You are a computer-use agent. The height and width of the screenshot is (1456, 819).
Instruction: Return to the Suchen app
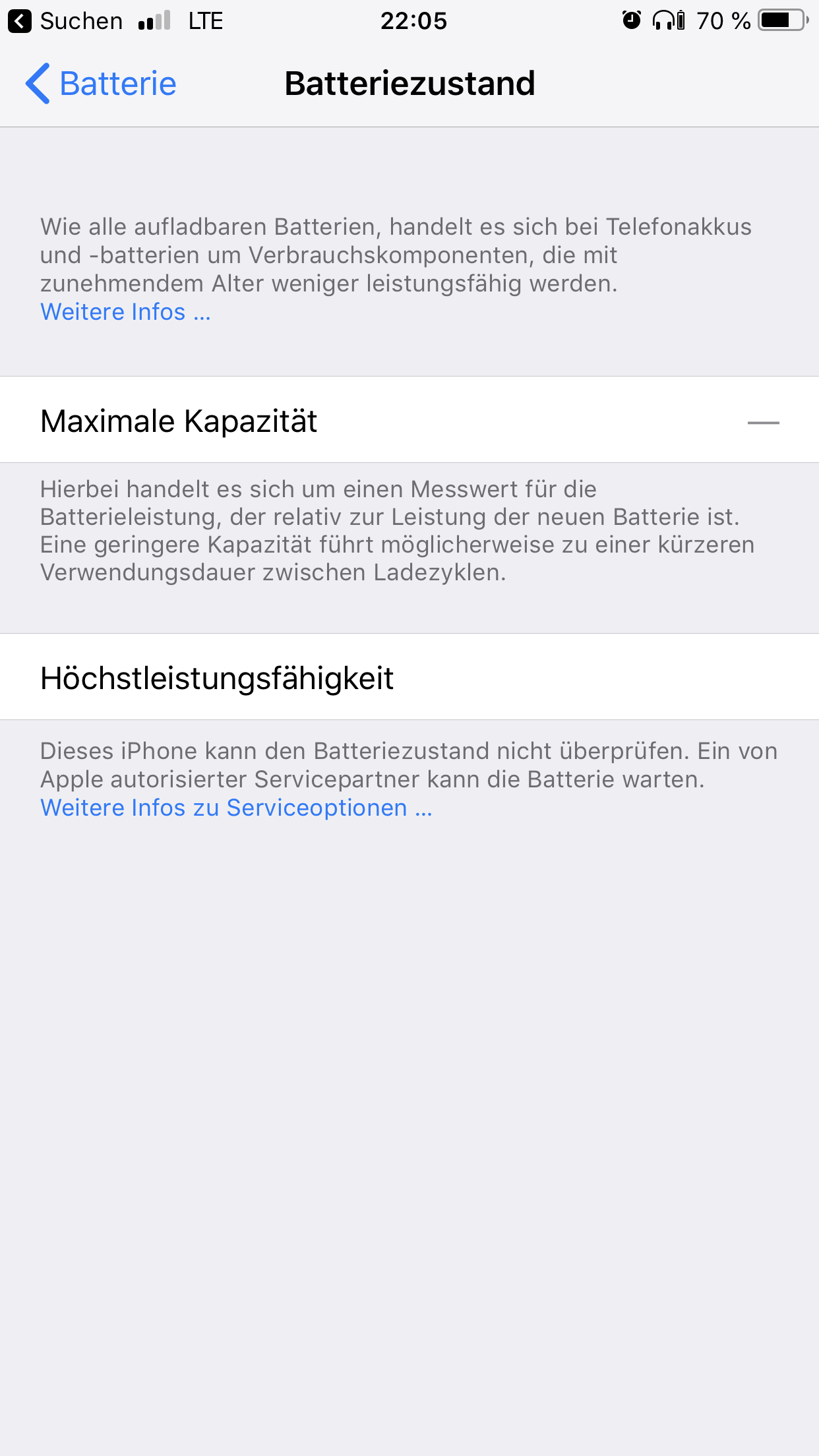[x=65, y=21]
